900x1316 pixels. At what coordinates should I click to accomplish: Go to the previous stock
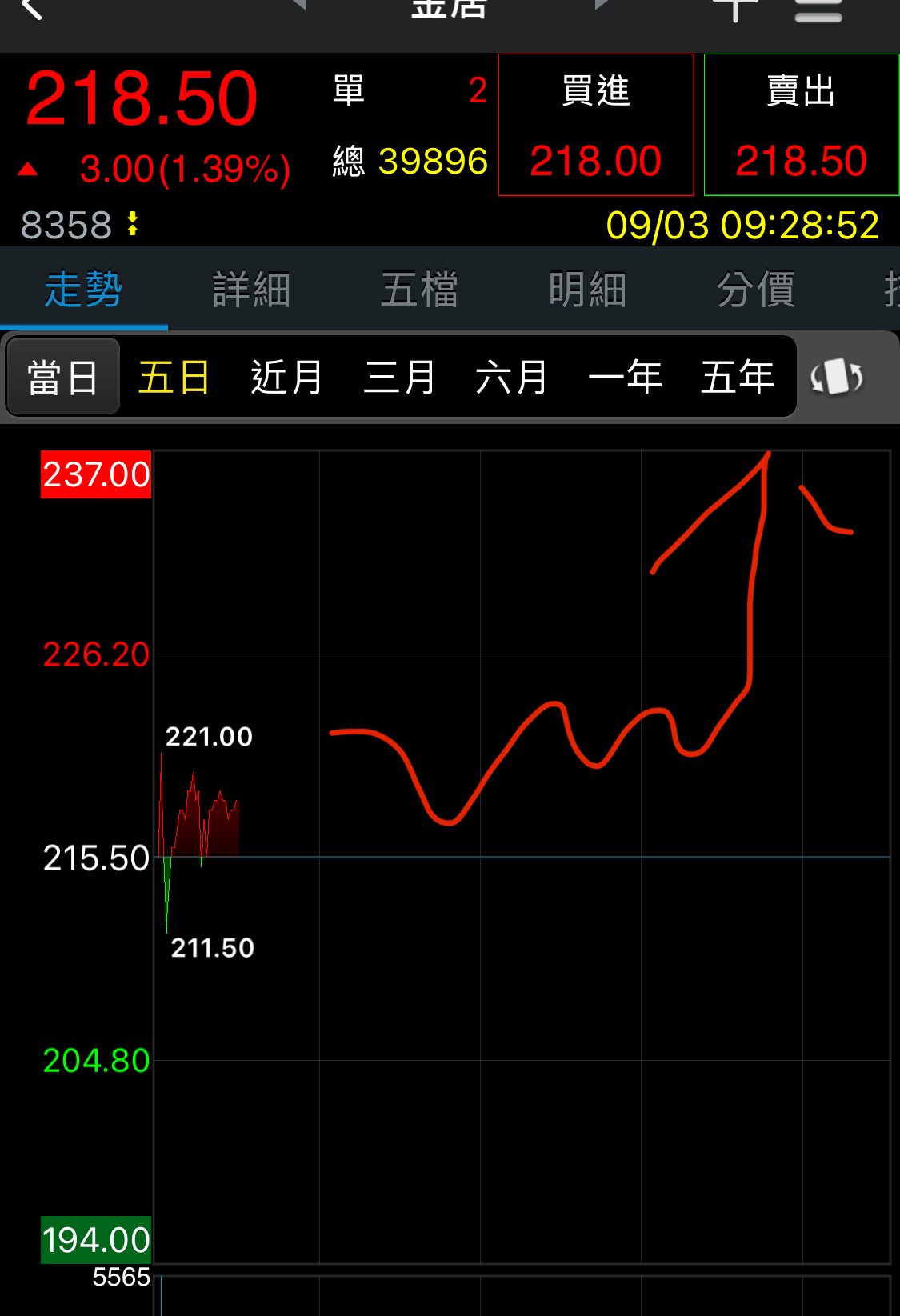[299, 5]
